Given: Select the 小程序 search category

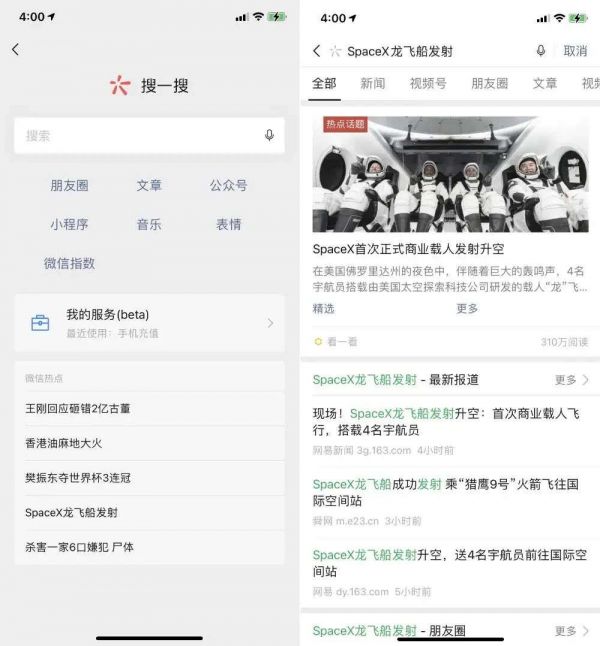Looking at the screenshot, I should [x=69, y=224].
